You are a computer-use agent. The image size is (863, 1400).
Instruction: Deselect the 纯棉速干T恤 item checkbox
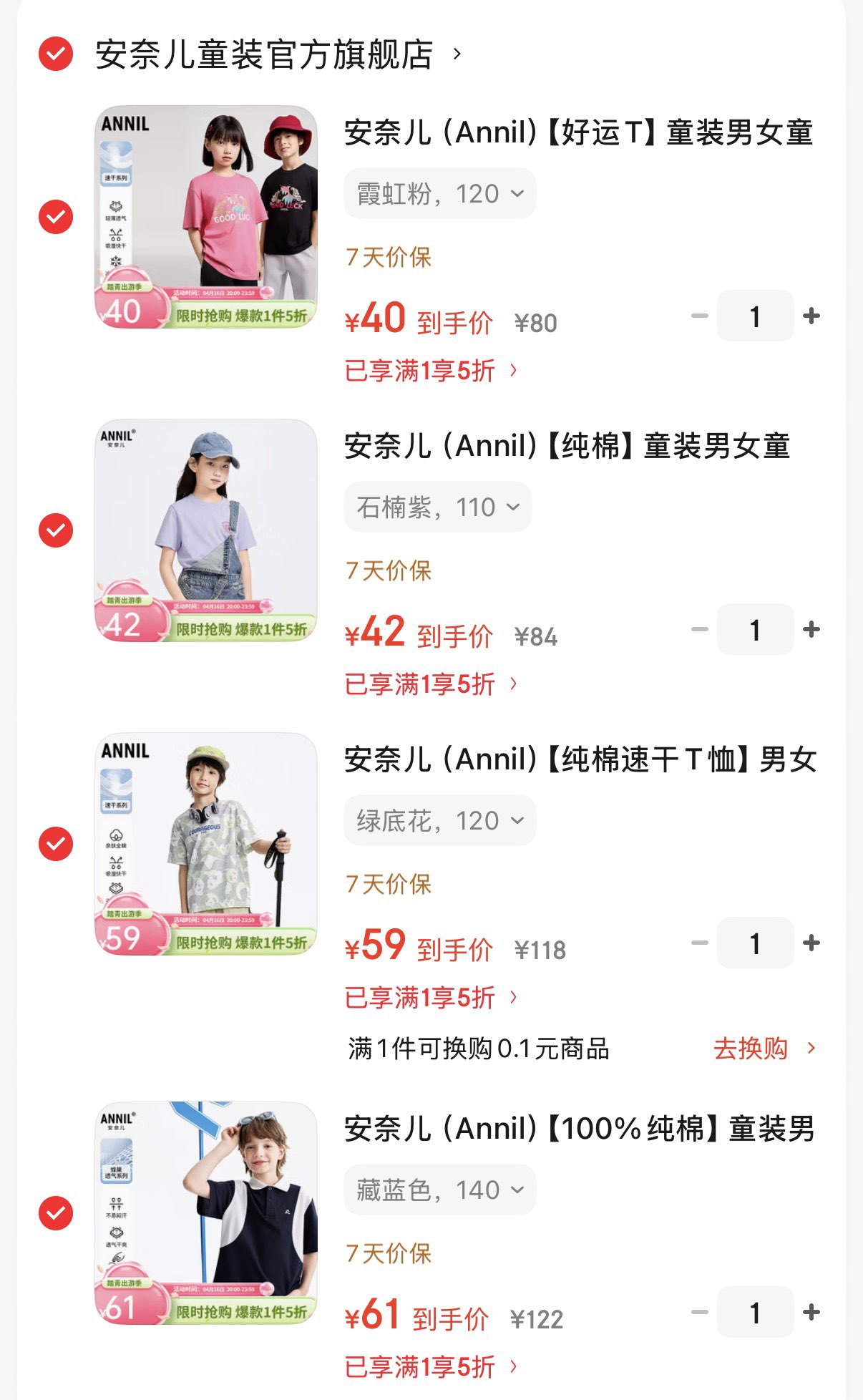tap(56, 844)
